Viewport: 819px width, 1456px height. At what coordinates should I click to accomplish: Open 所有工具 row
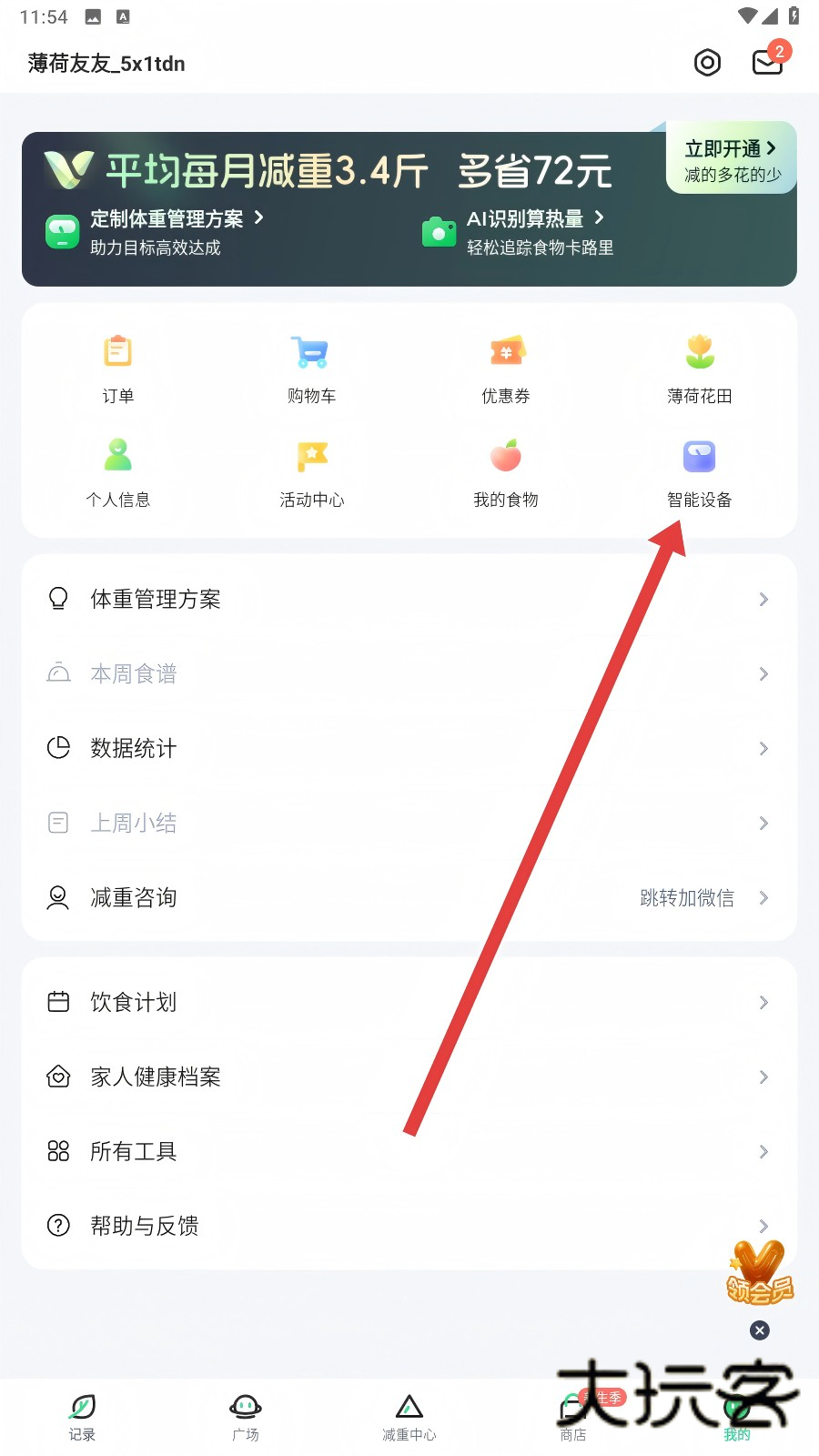coord(409,1151)
